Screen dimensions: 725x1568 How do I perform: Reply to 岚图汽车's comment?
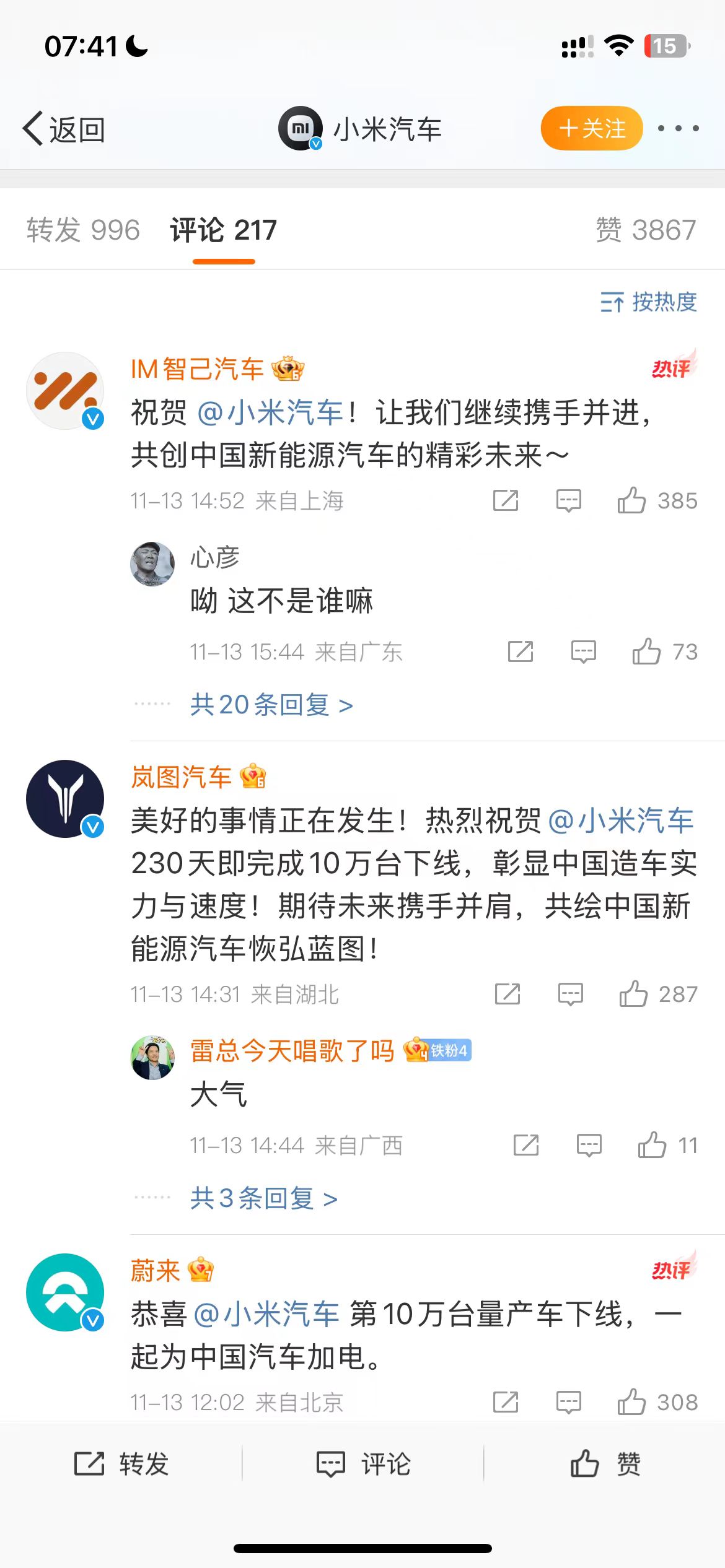click(x=570, y=994)
